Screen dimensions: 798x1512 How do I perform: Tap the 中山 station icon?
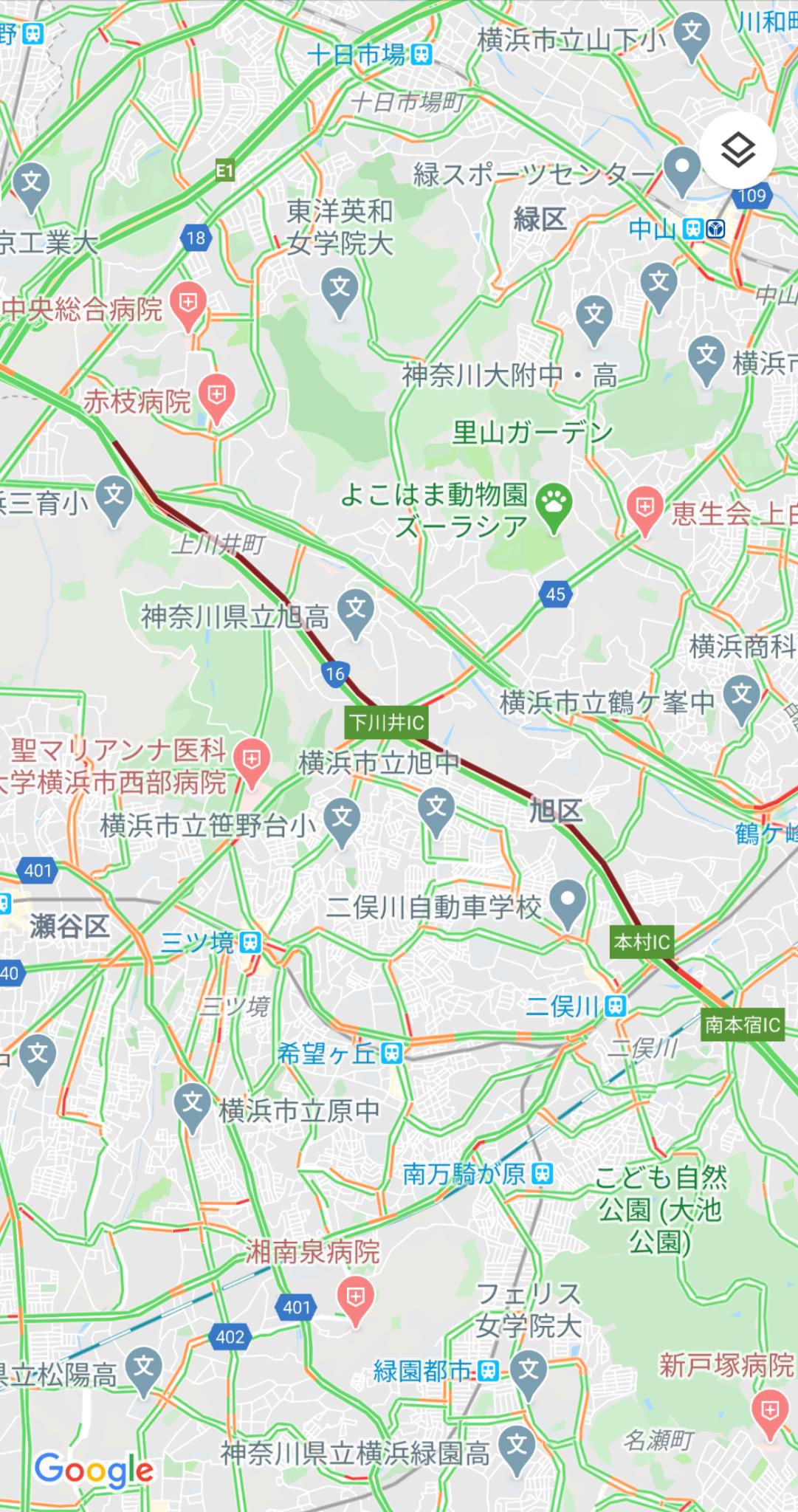point(692,229)
